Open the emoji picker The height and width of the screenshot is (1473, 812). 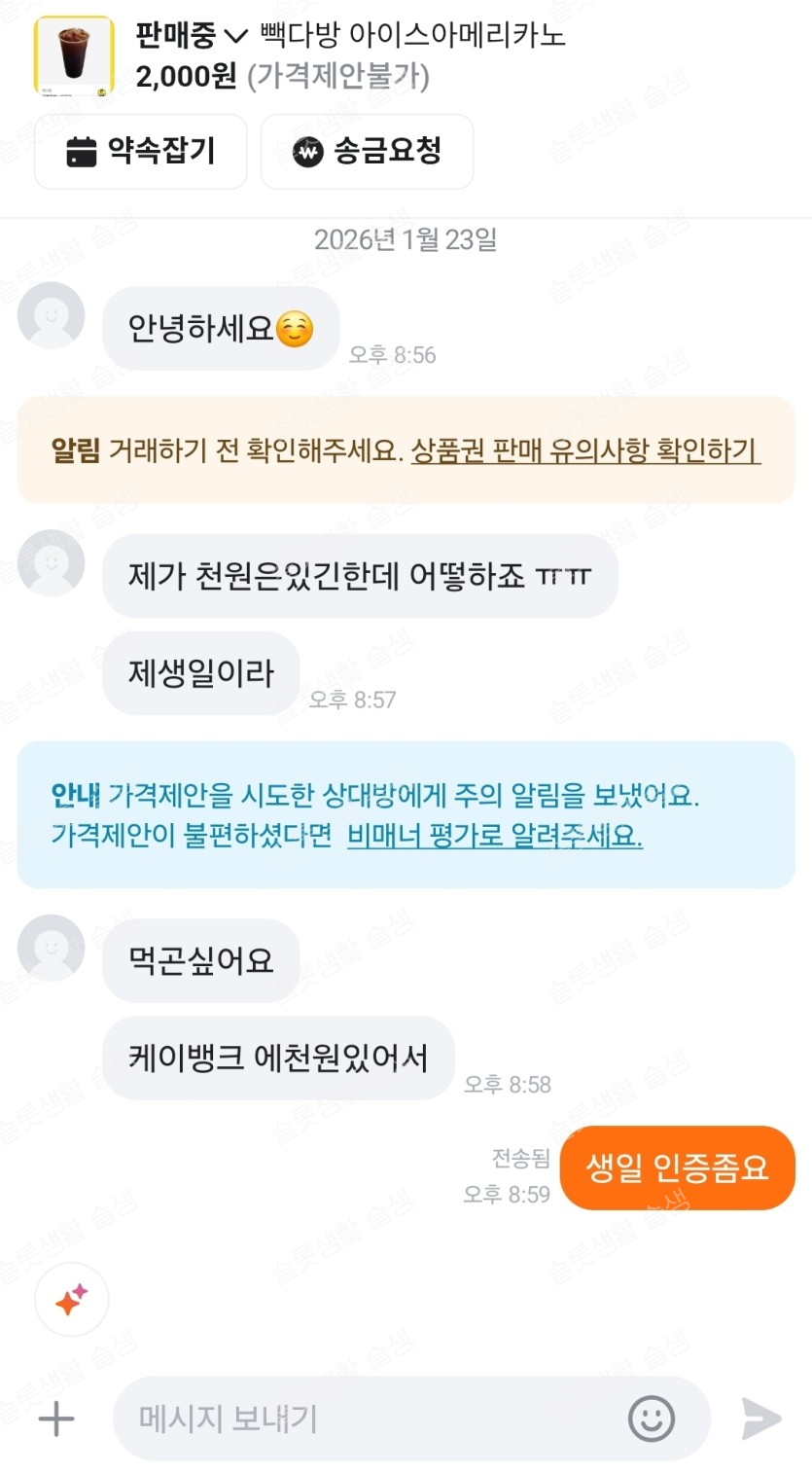pyautogui.click(x=652, y=1419)
